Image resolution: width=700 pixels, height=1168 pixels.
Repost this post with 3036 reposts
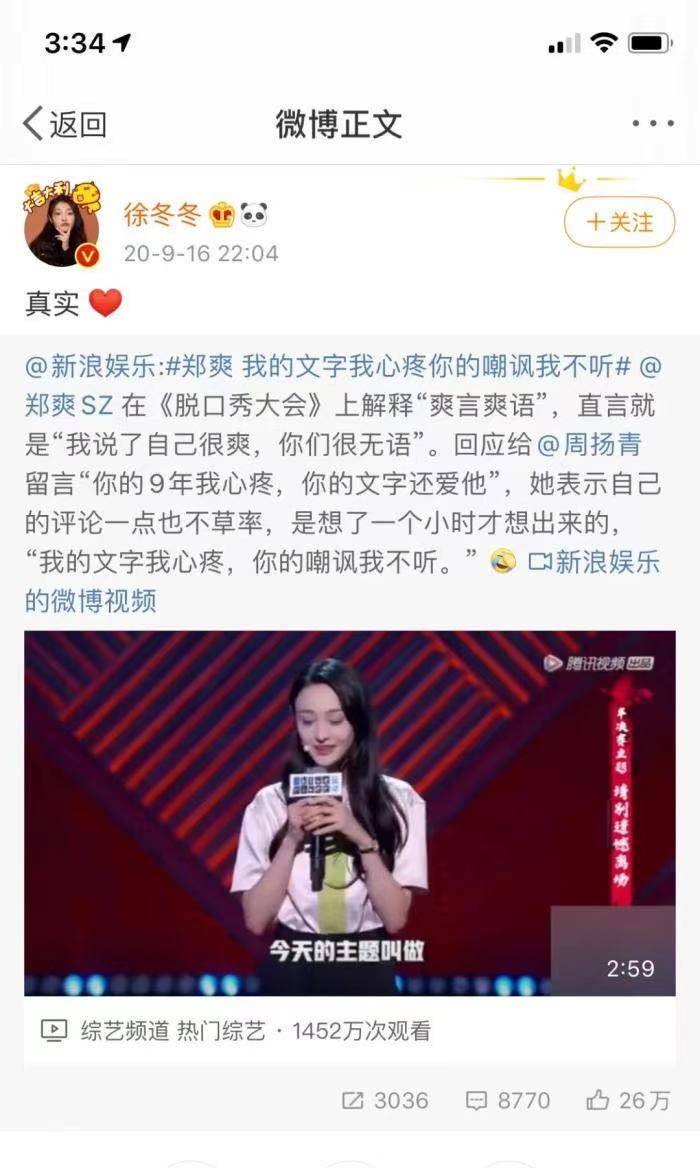point(384,1100)
